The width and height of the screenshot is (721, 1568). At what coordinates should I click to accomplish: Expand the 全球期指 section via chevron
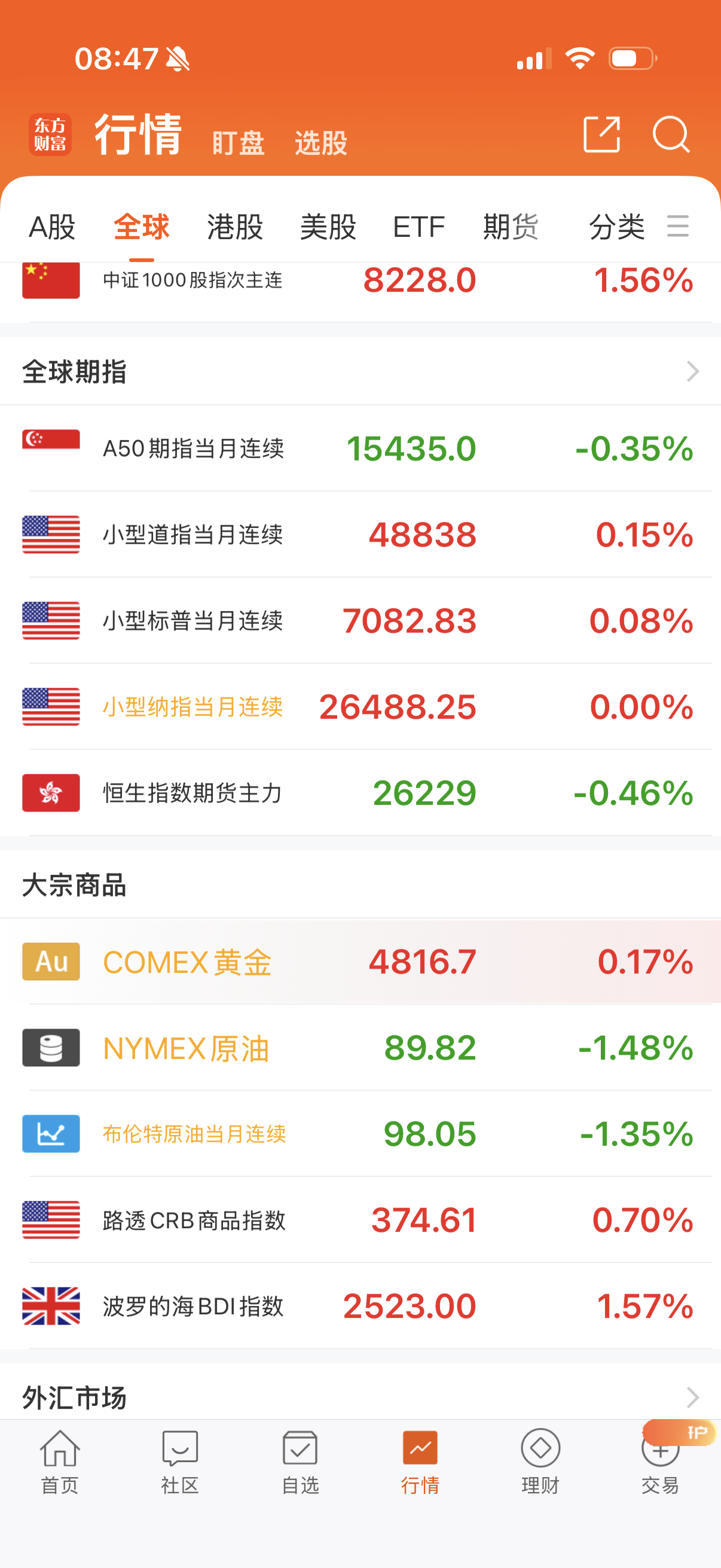[693, 370]
